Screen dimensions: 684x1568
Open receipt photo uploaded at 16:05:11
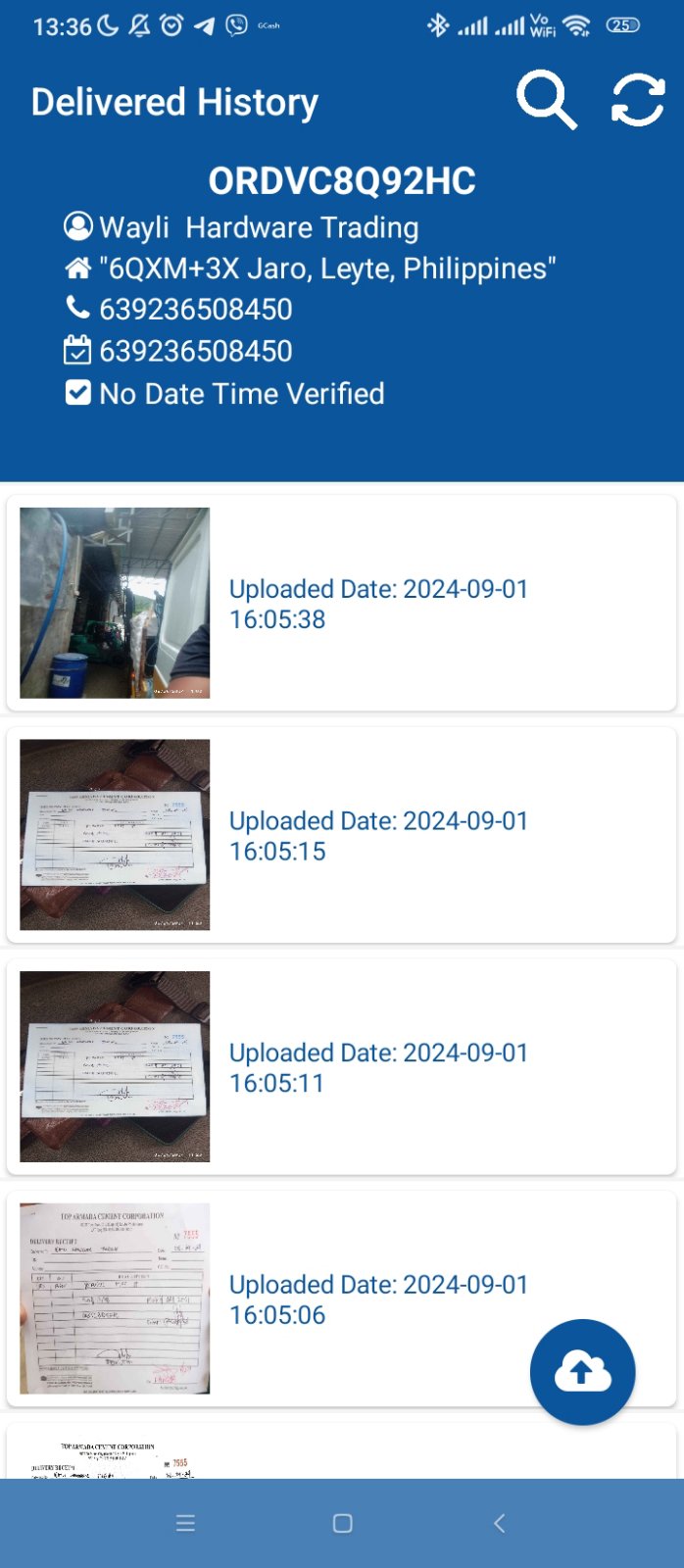pyautogui.click(x=115, y=1066)
